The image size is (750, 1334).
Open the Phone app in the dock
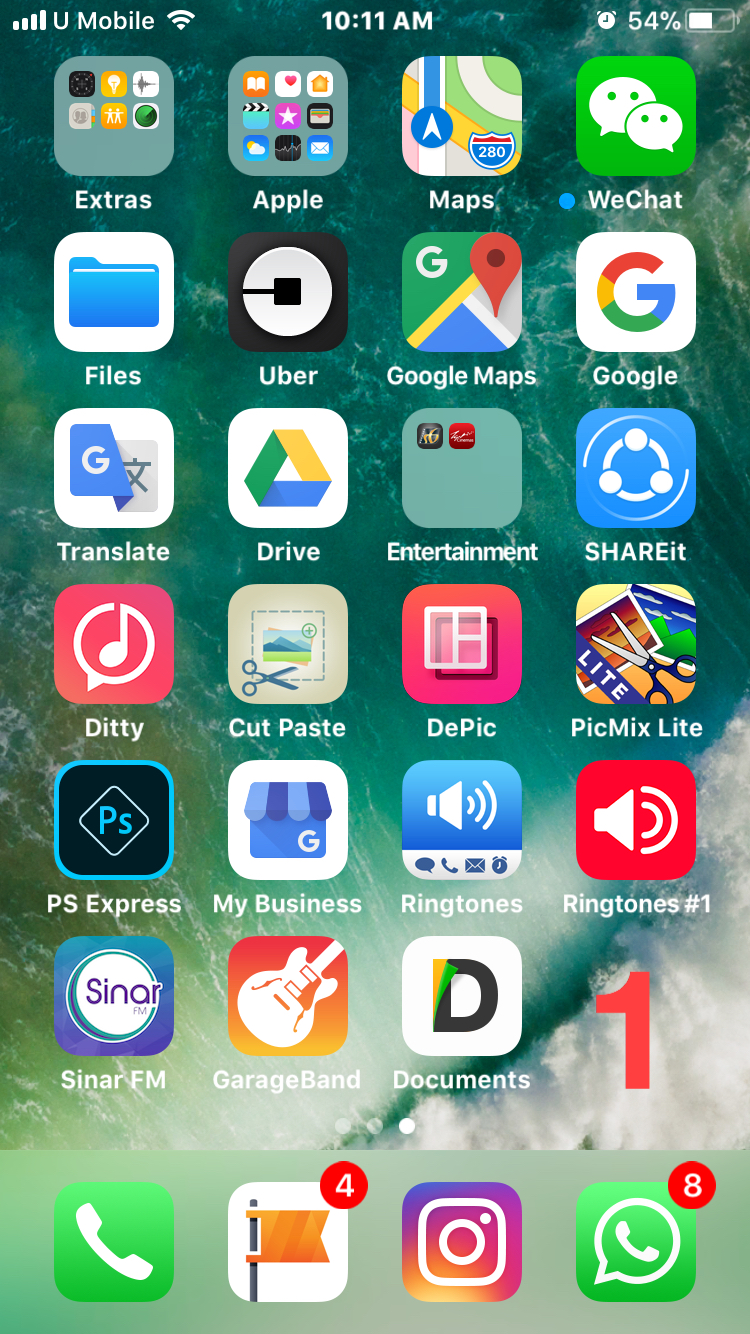[114, 1242]
